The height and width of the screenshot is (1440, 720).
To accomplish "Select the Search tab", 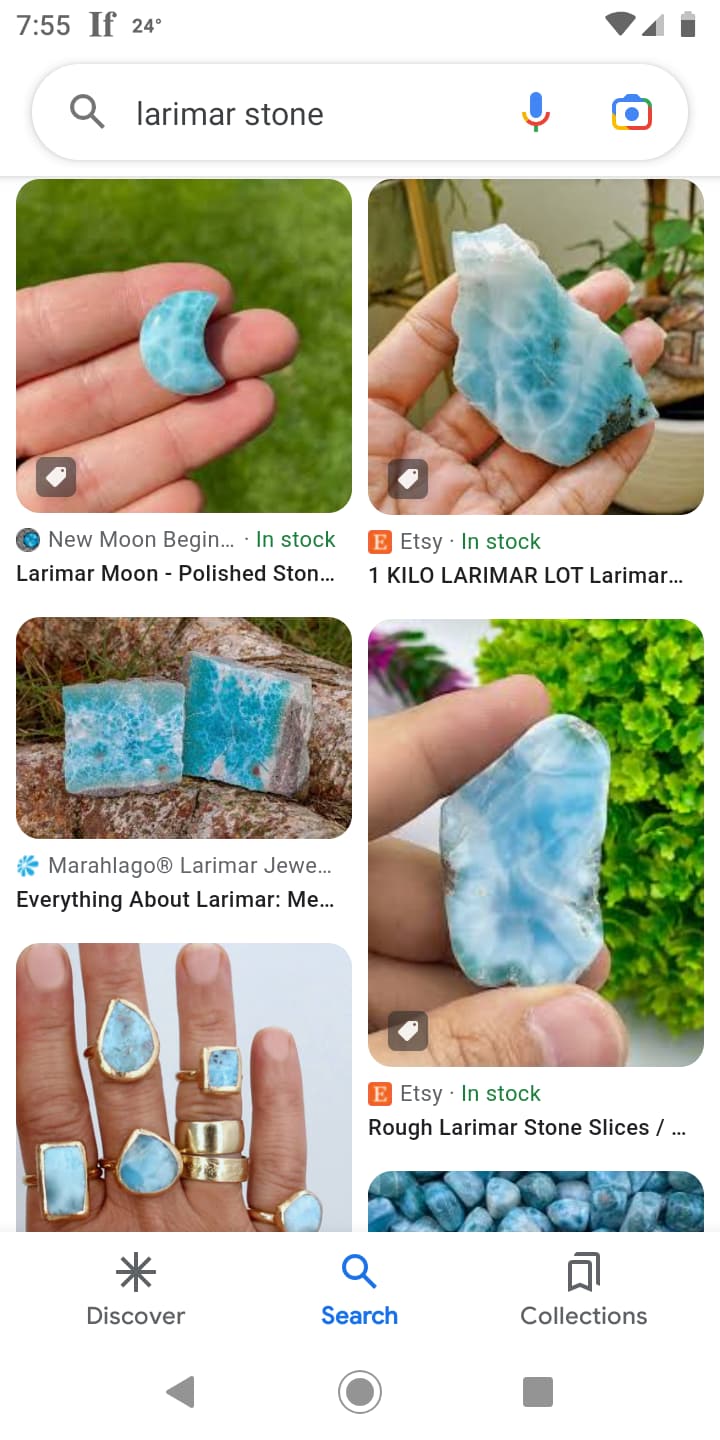I will point(359,1290).
